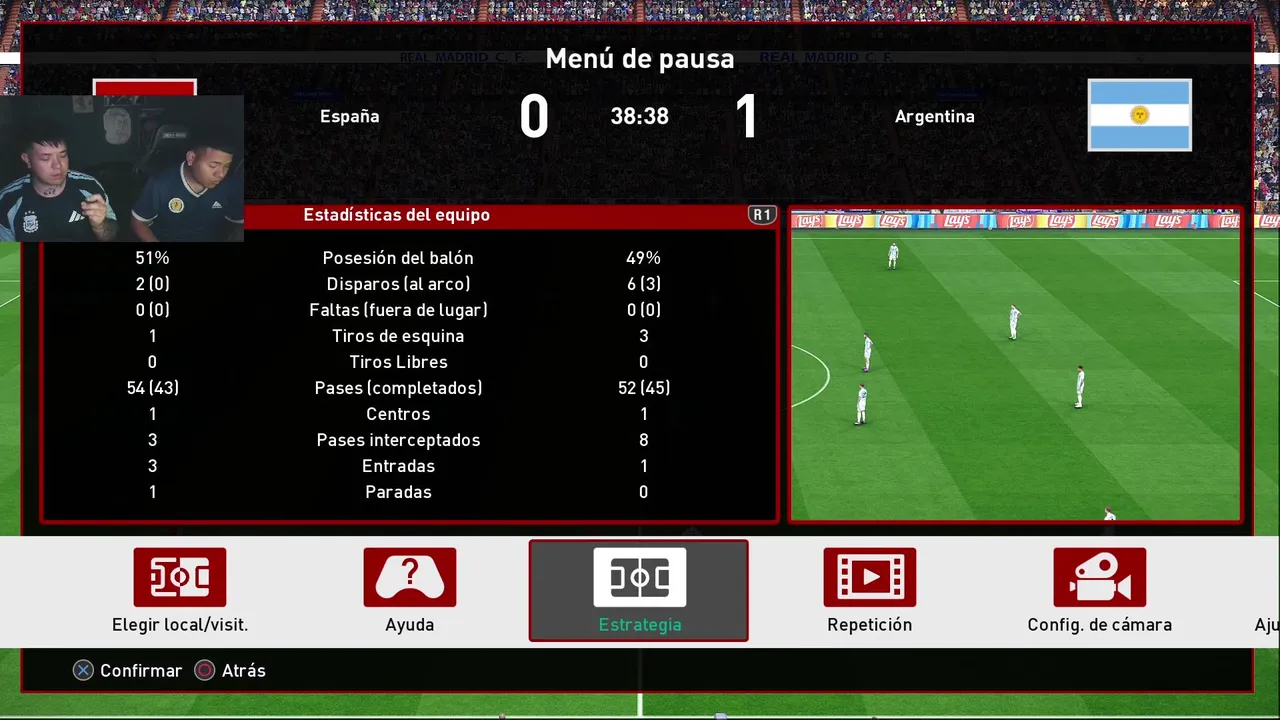Switch stats page with the R1 indicator
1280x720 pixels.
762,215
